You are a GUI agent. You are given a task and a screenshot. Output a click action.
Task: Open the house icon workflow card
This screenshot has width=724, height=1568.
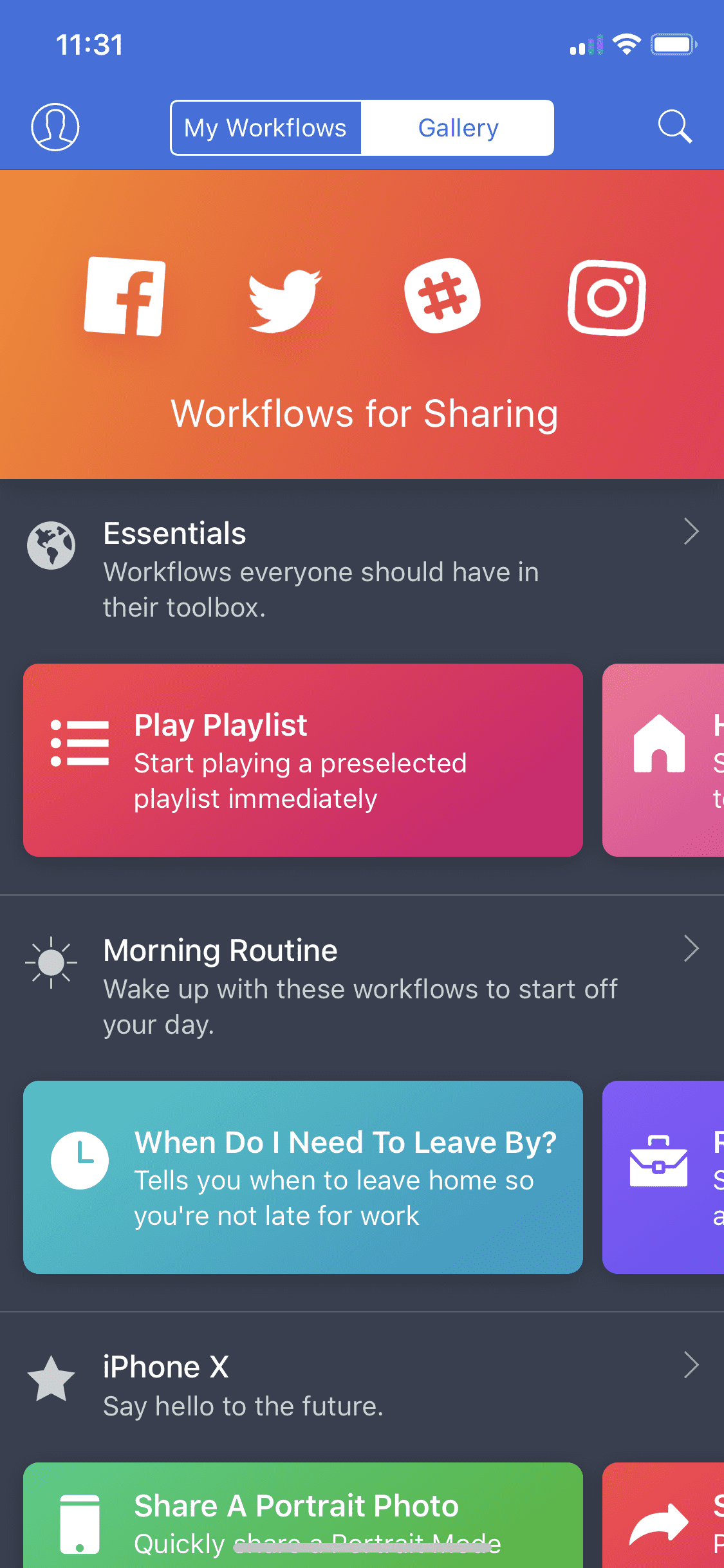point(663,760)
